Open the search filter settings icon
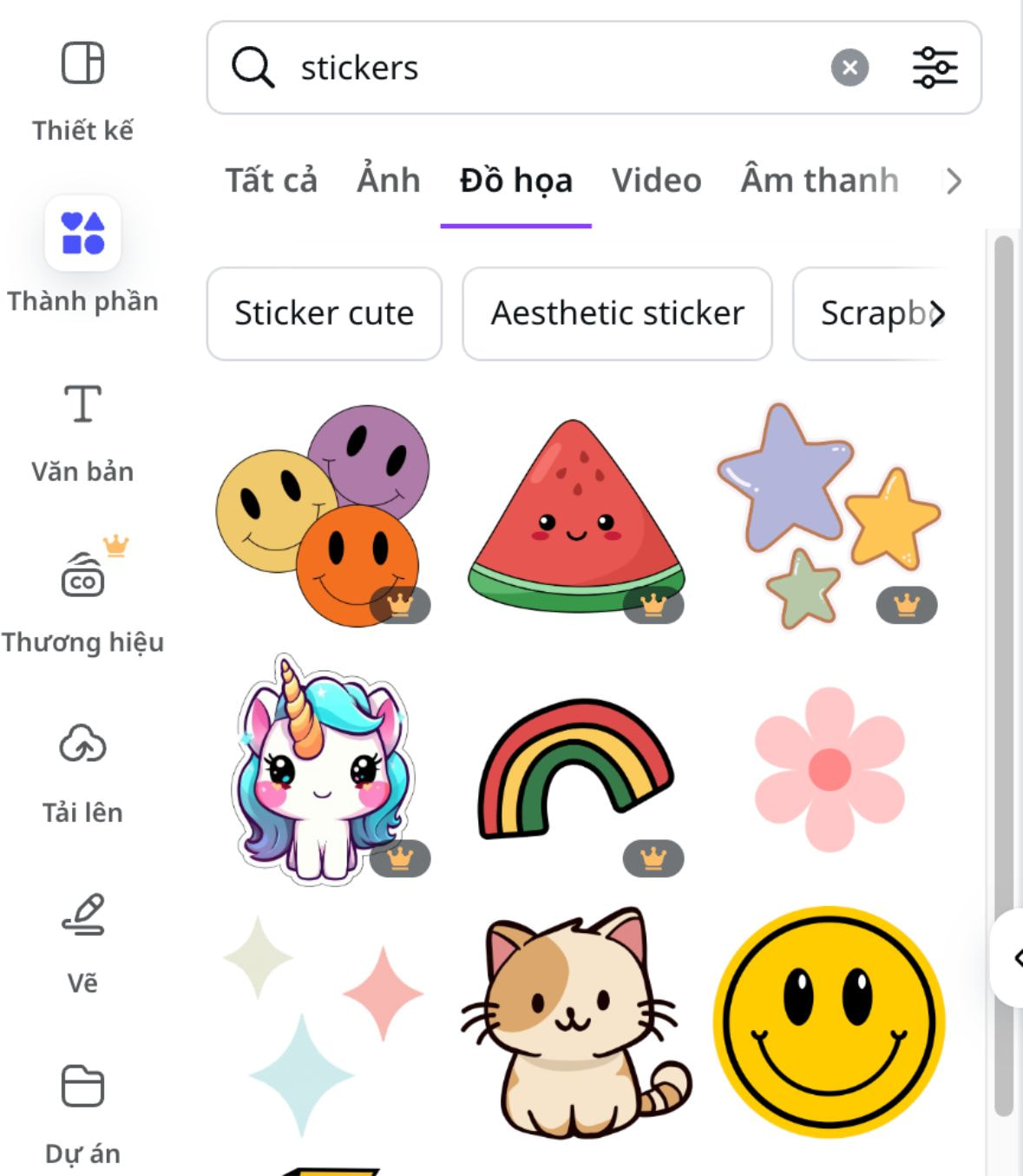 point(935,68)
